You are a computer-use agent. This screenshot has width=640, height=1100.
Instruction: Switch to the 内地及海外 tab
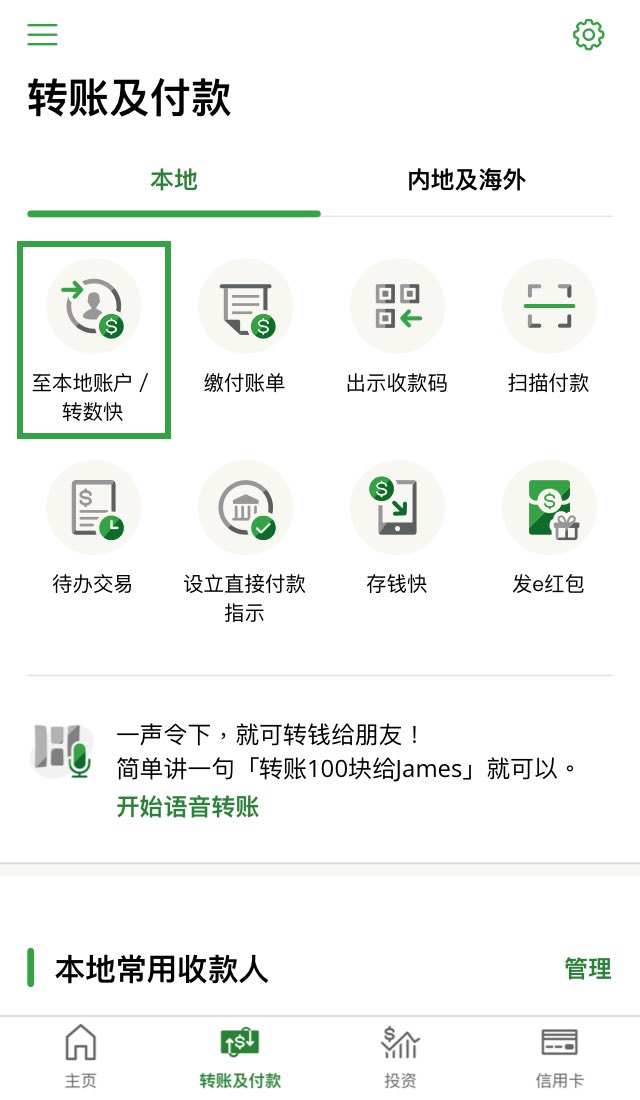(x=466, y=181)
